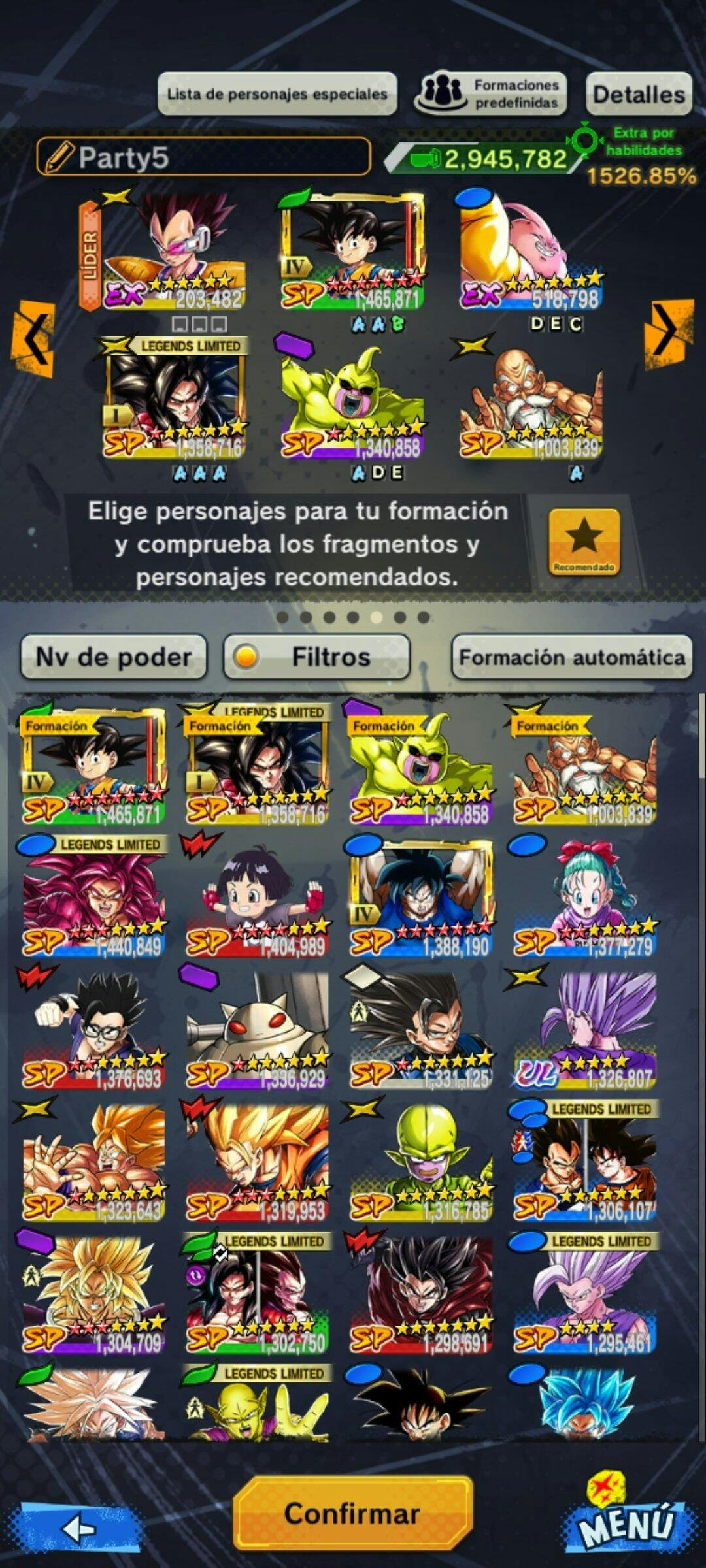
Task: Run Formación automática
Action: point(571,657)
